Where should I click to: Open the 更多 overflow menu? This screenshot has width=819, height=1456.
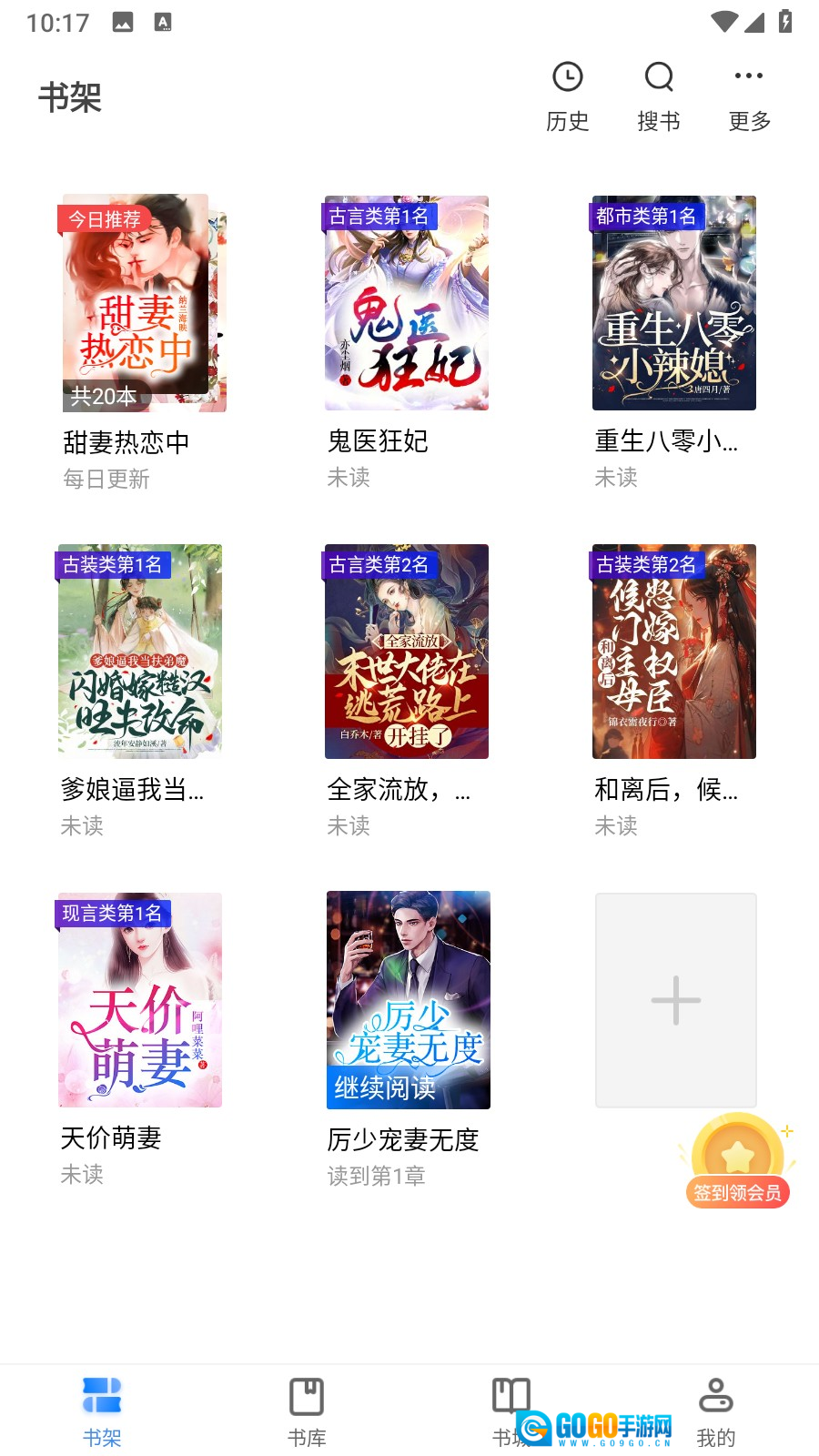(x=749, y=96)
